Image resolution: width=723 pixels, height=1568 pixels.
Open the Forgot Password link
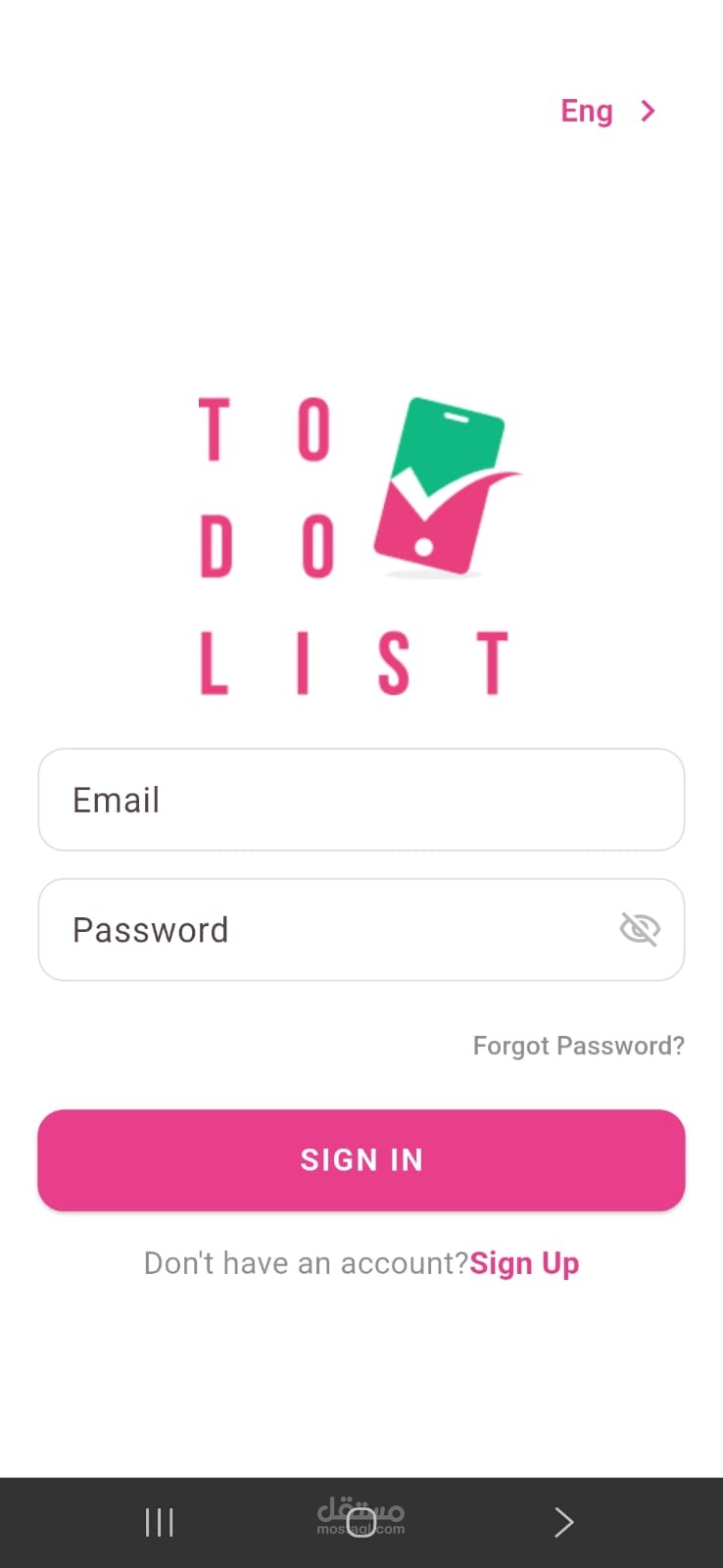point(578,1045)
